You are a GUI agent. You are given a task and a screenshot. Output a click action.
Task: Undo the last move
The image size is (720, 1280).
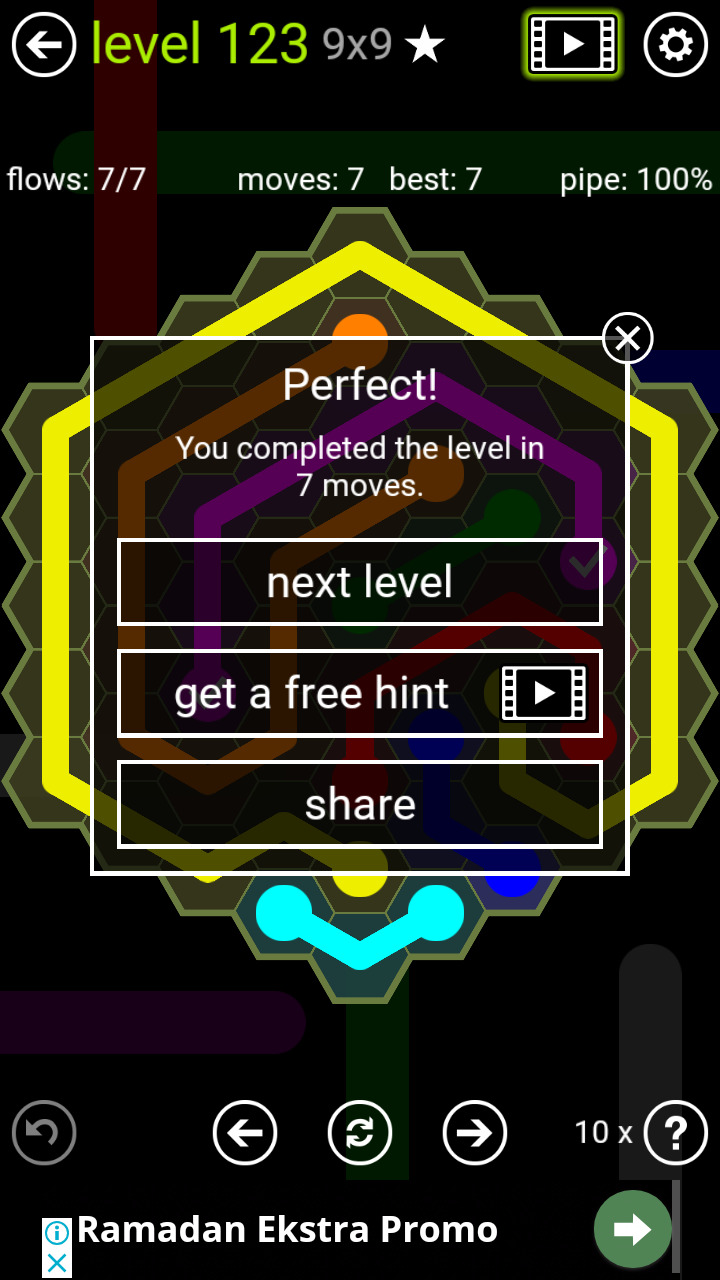click(x=44, y=1133)
